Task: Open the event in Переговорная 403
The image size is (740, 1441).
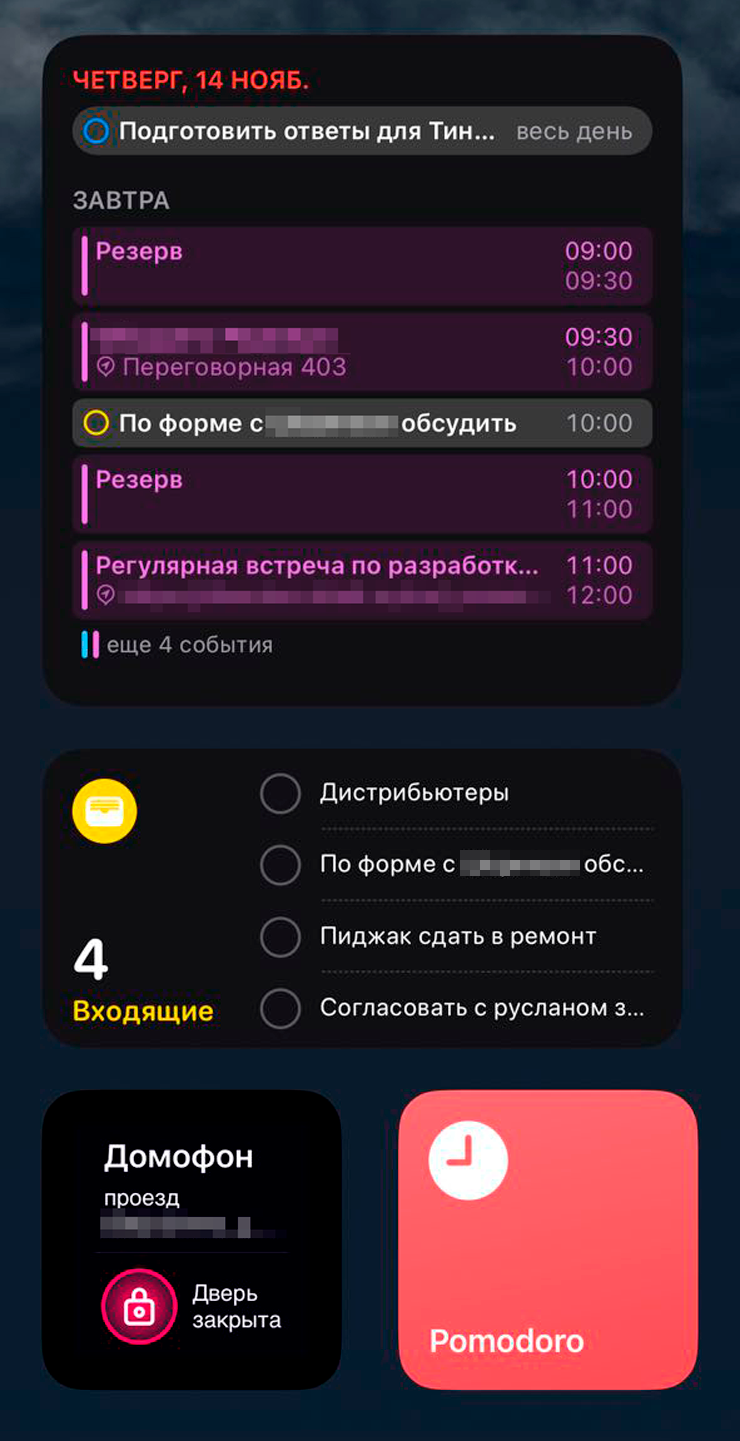Action: coord(362,352)
